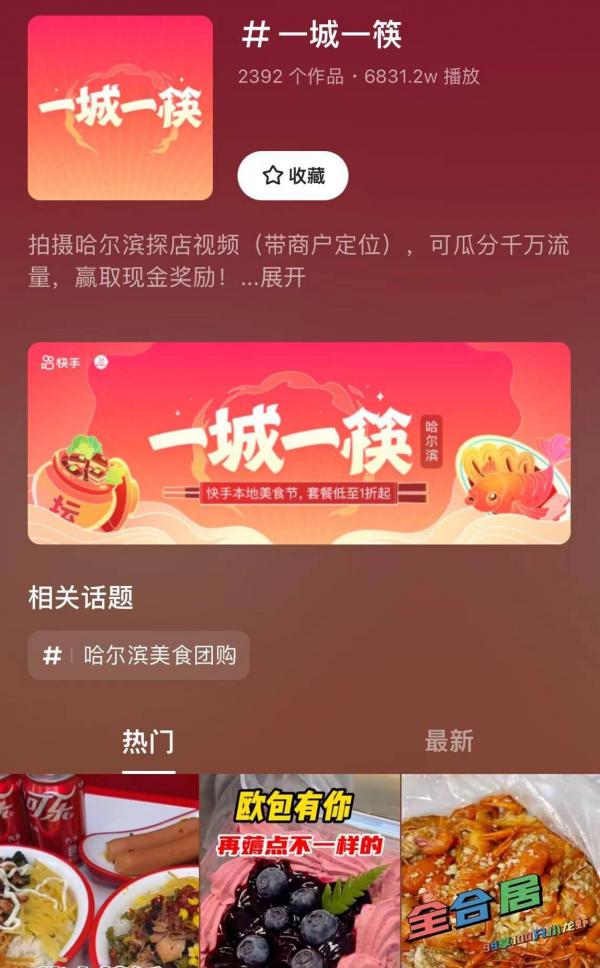Screen dimensions: 600x968
Task: Open related topic 哈尔滨美食团购
Action: [139, 656]
